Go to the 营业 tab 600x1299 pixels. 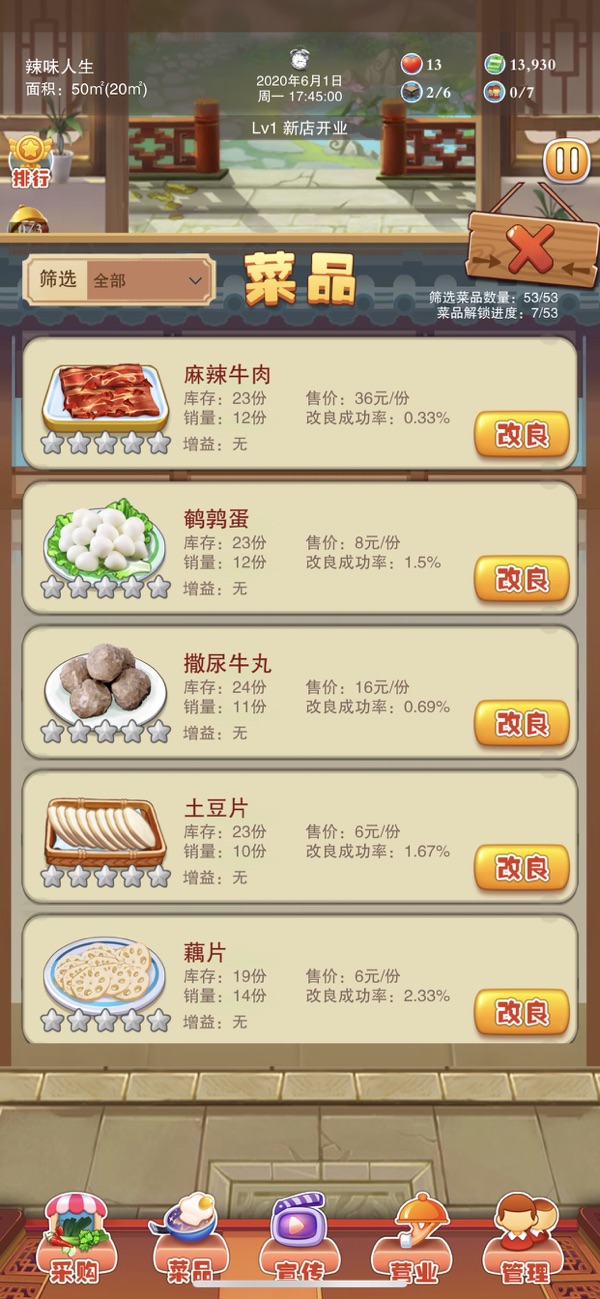point(413,1242)
